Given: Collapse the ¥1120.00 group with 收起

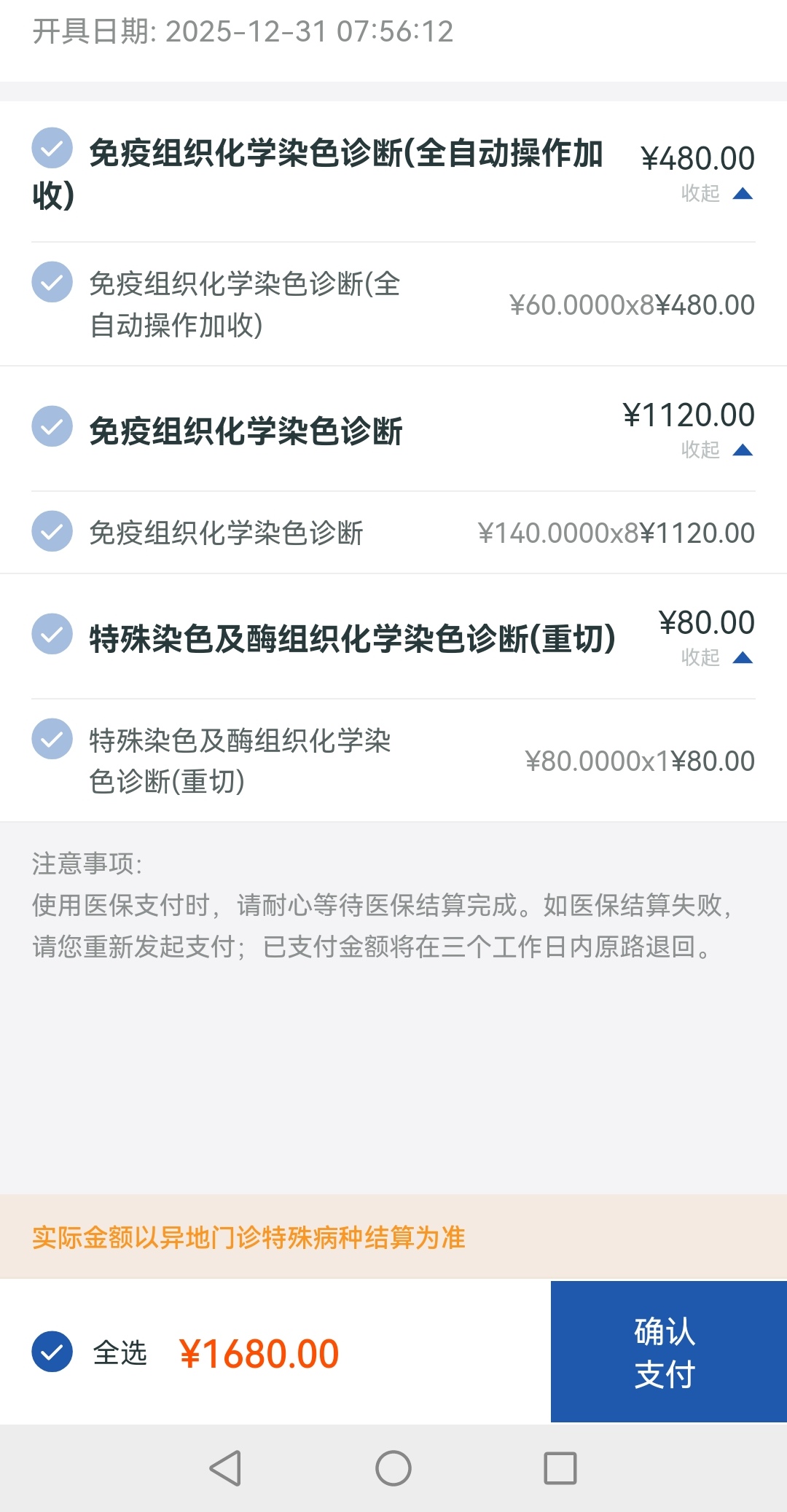Looking at the screenshot, I should [x=717, y=450].
